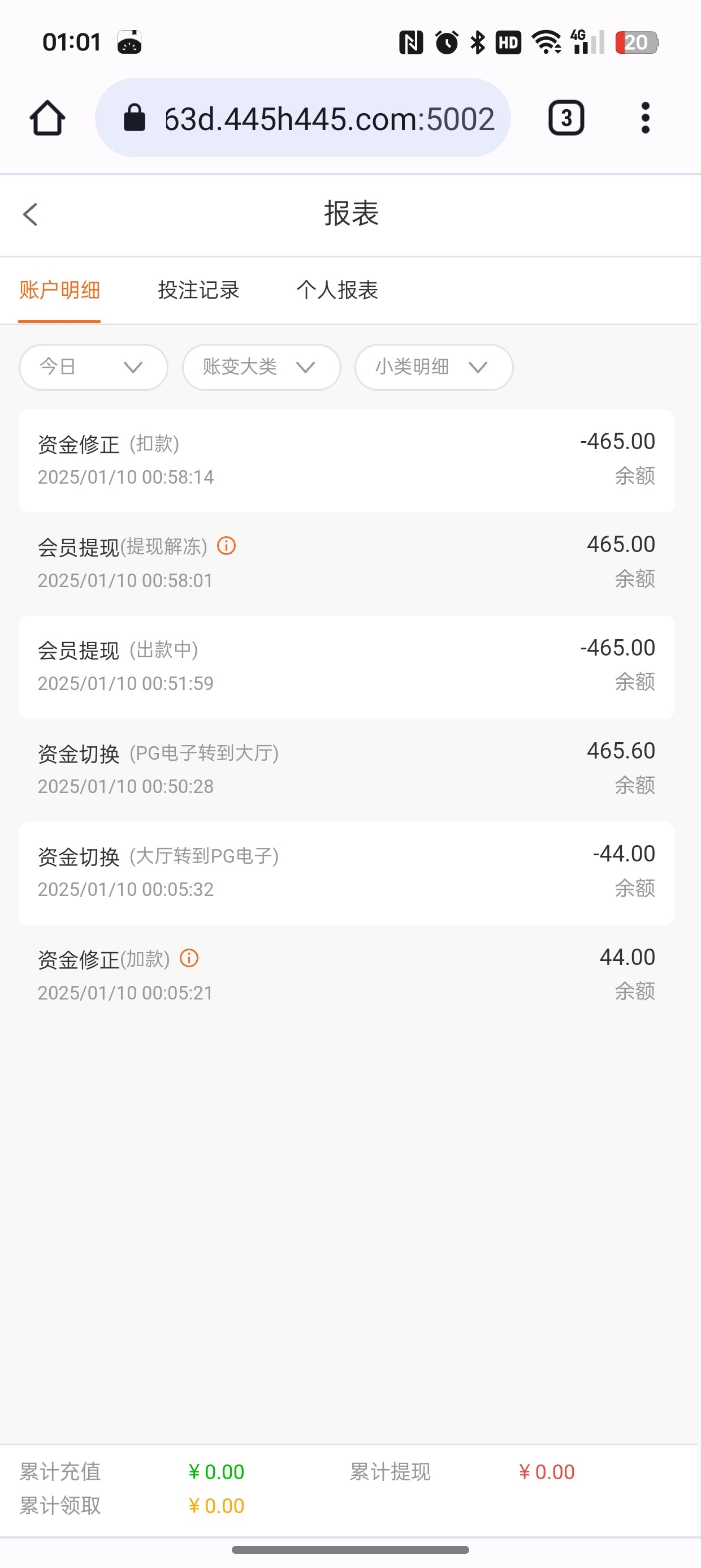Open the browser tab switcher
This screenshot has width=701, height=1568.
[566, 118]
